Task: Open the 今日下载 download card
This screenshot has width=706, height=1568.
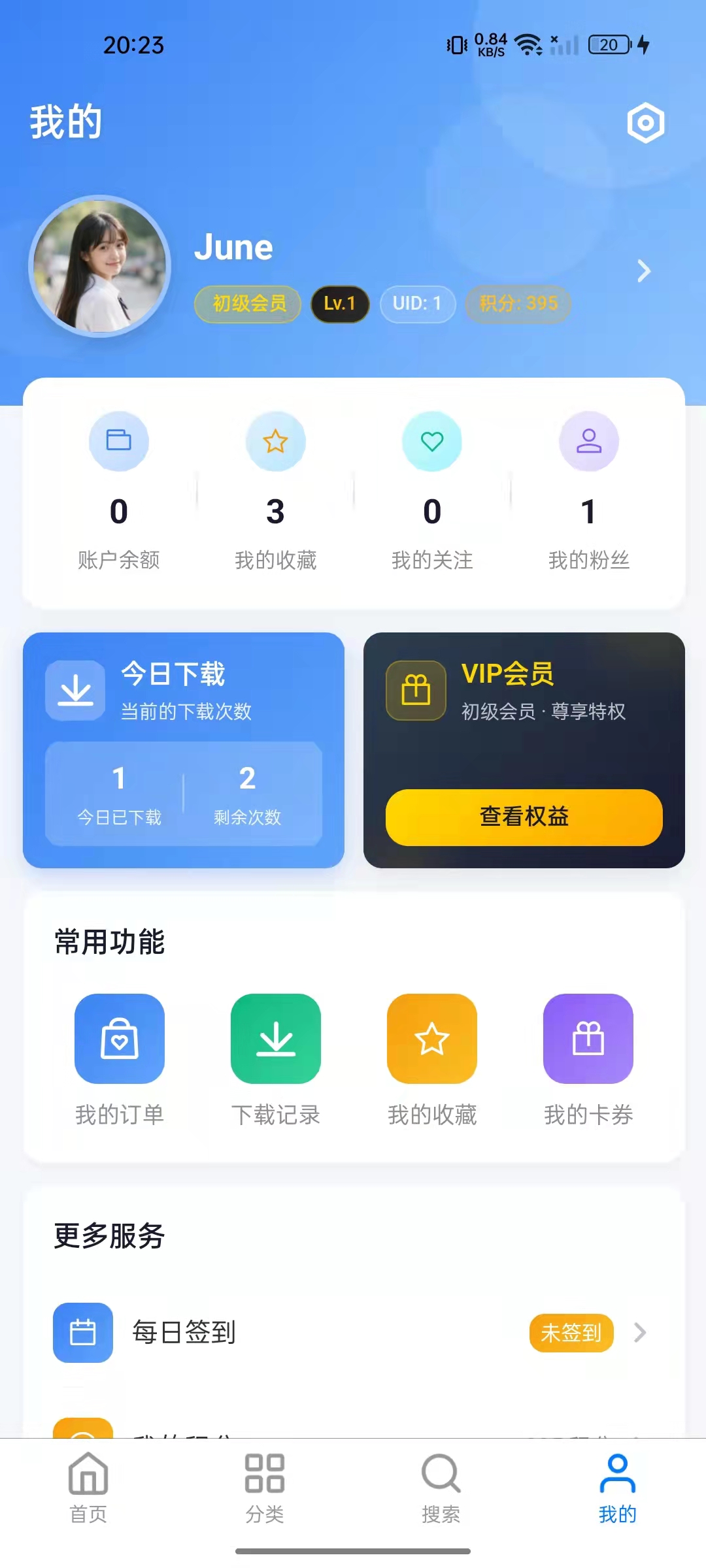Action: coord(184,693)
